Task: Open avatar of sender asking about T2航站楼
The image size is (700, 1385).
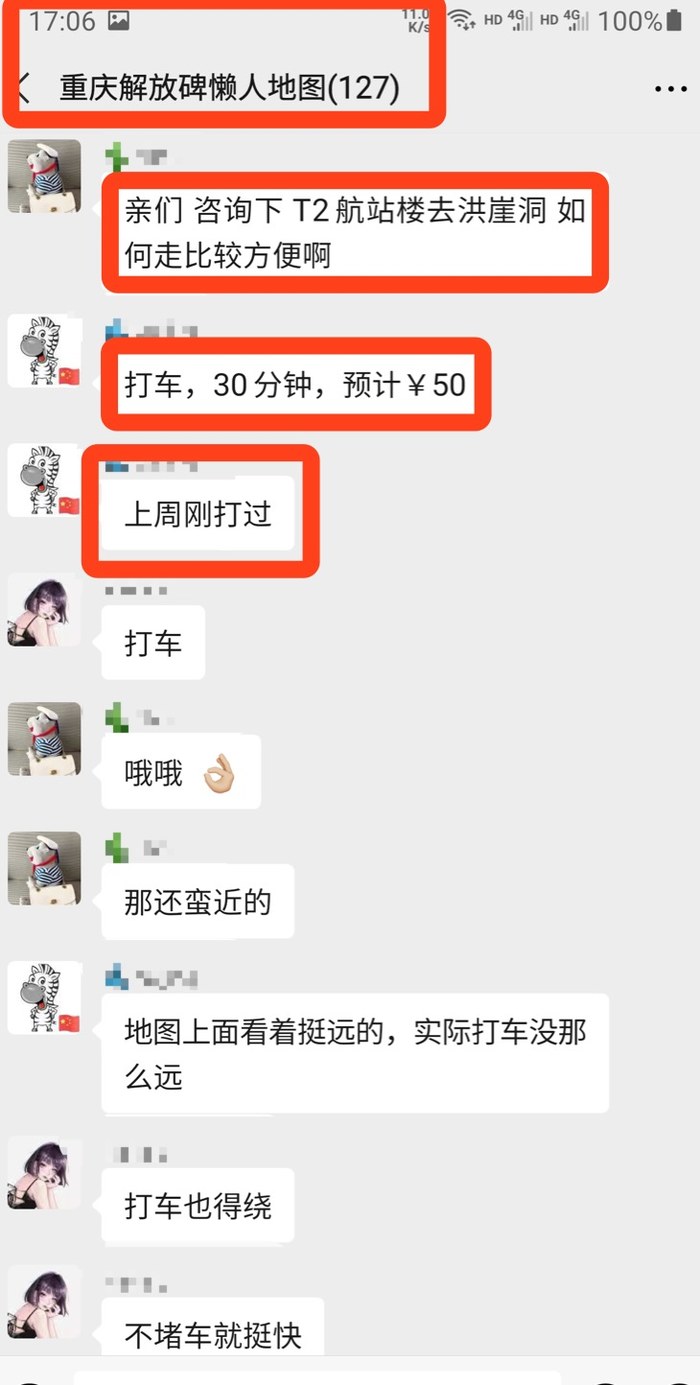Action: (x=44, y=176)
